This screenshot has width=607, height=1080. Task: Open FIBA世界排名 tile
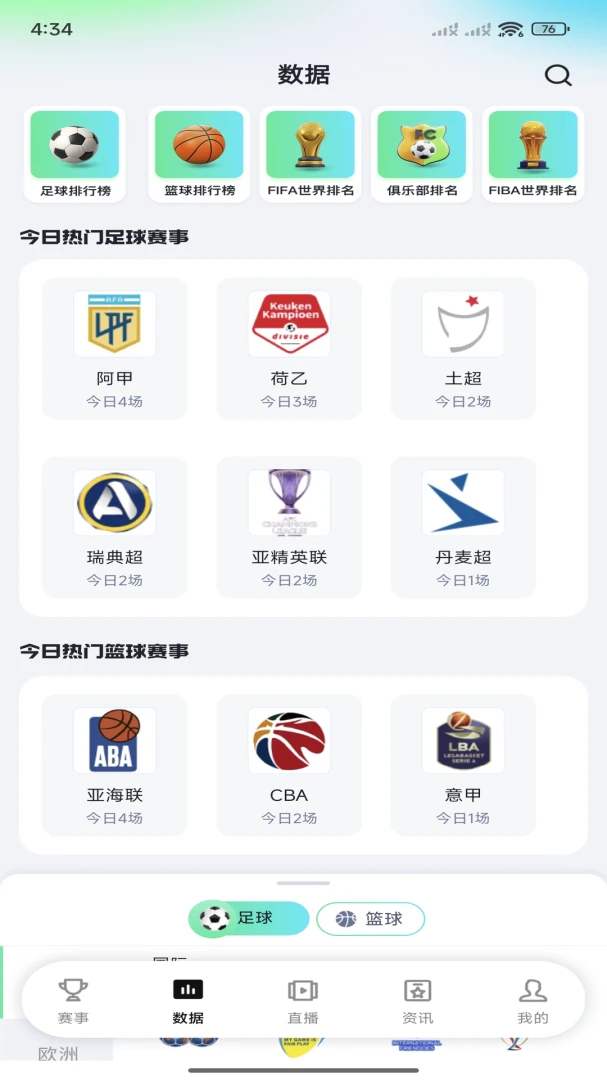(x=533, y=154)
